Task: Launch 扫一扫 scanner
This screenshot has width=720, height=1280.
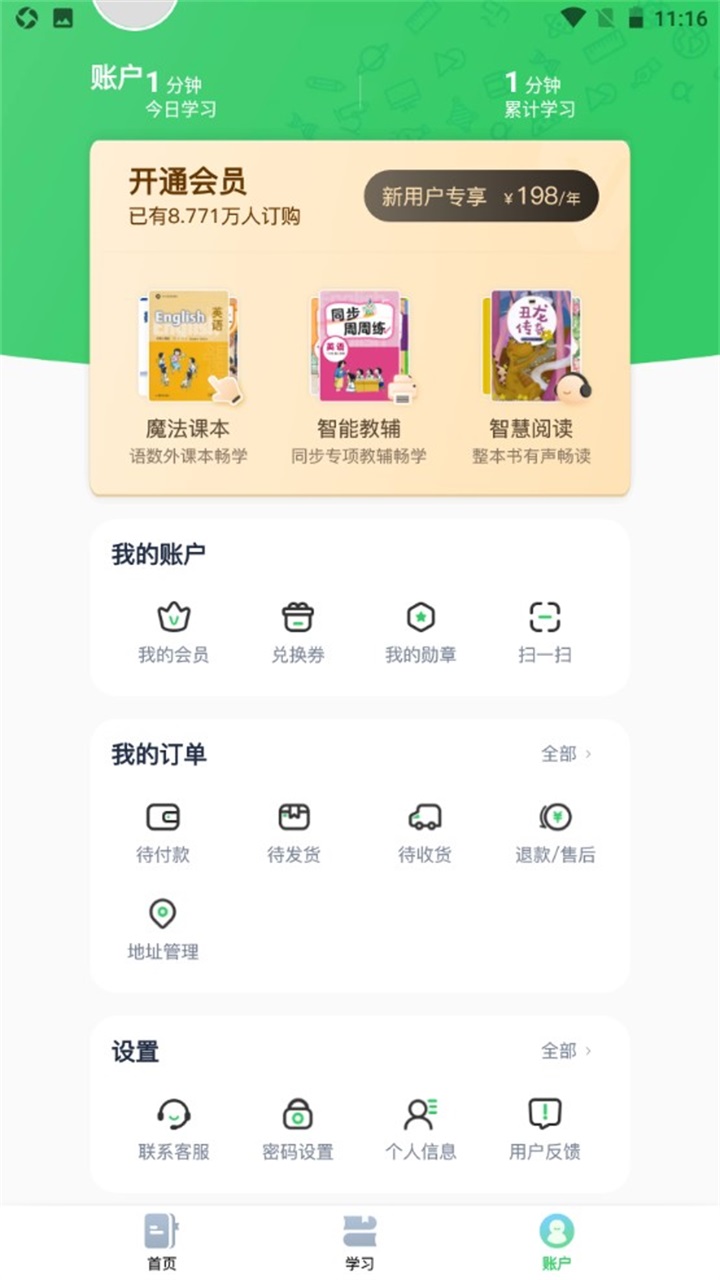Action: tap(545, 633)
